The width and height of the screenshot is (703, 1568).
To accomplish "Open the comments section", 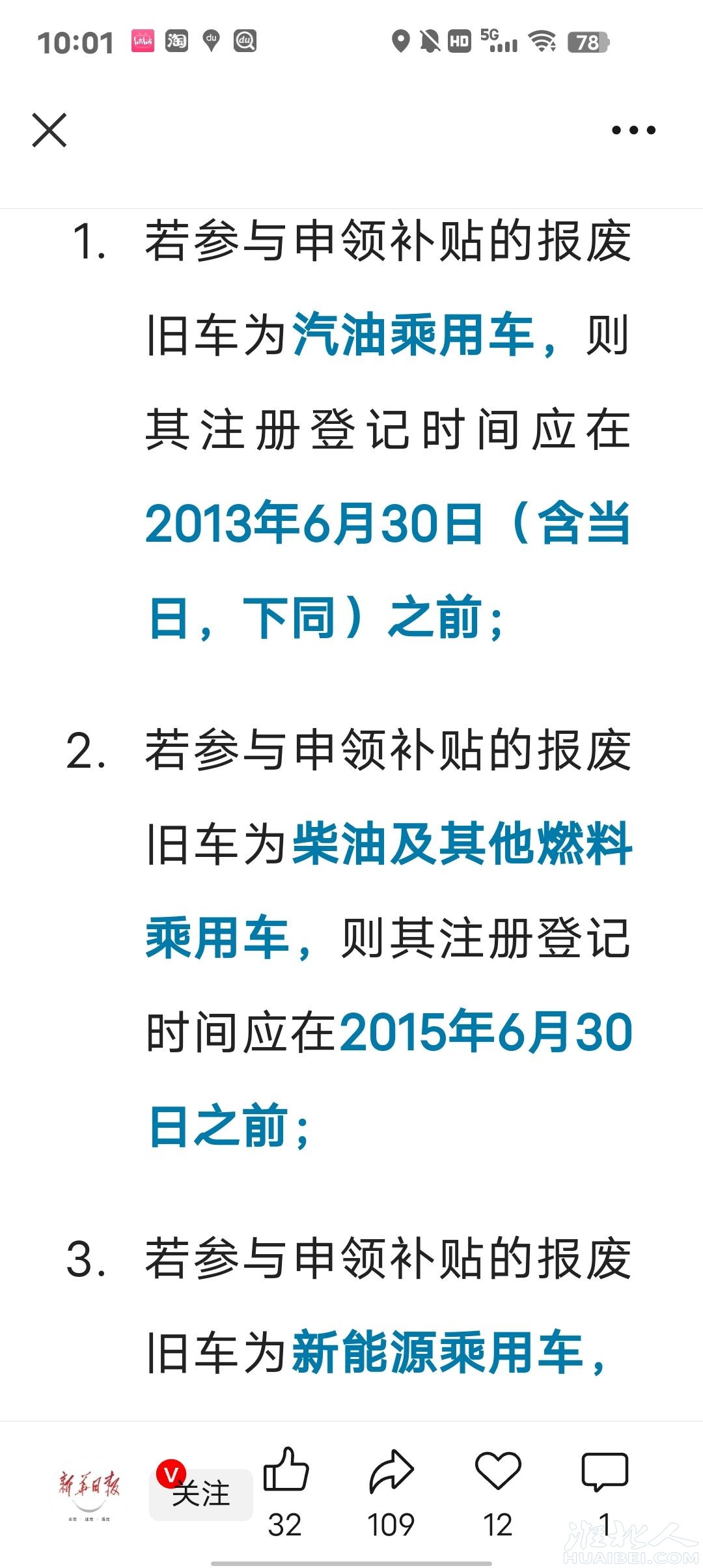I will point(604,1472).
